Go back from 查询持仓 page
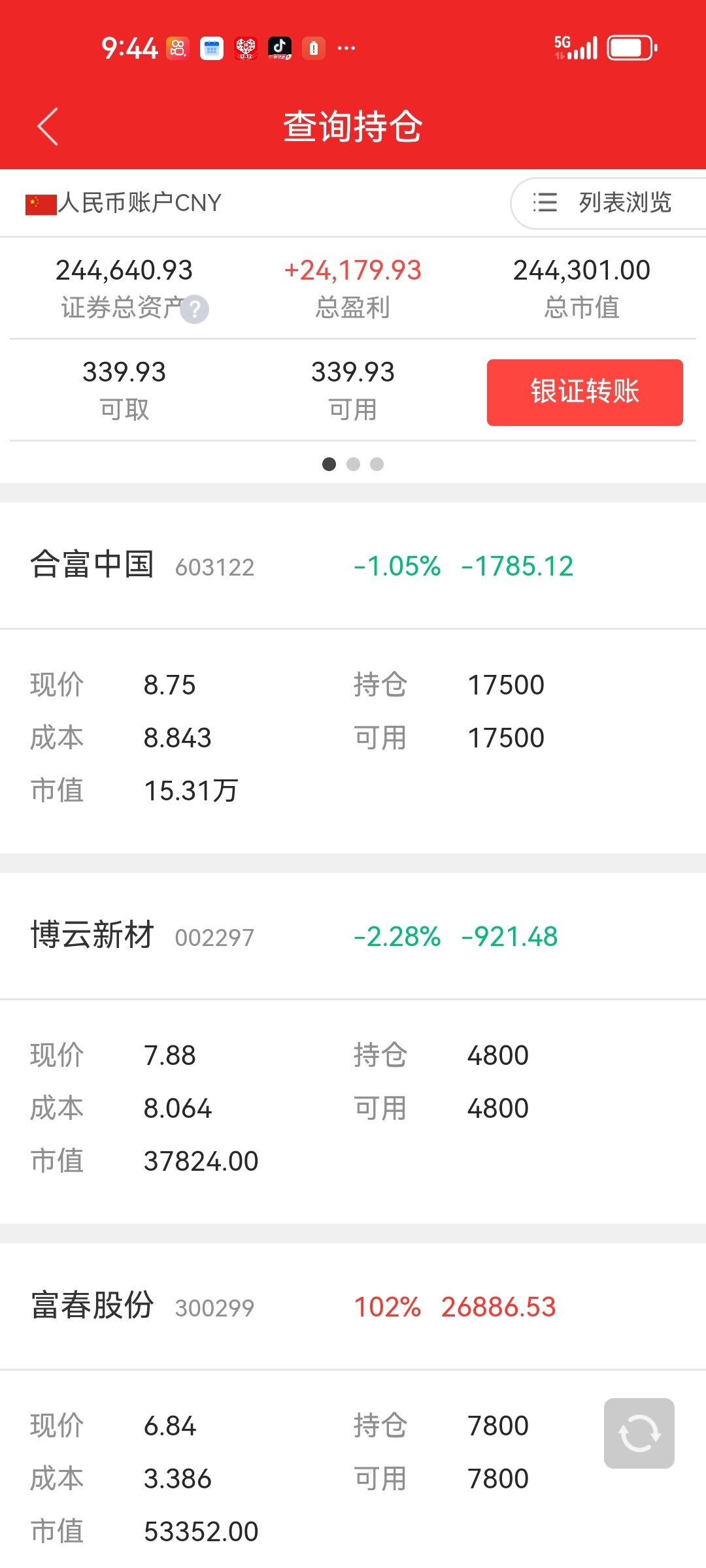The image size is (706, 1568). 48,126
